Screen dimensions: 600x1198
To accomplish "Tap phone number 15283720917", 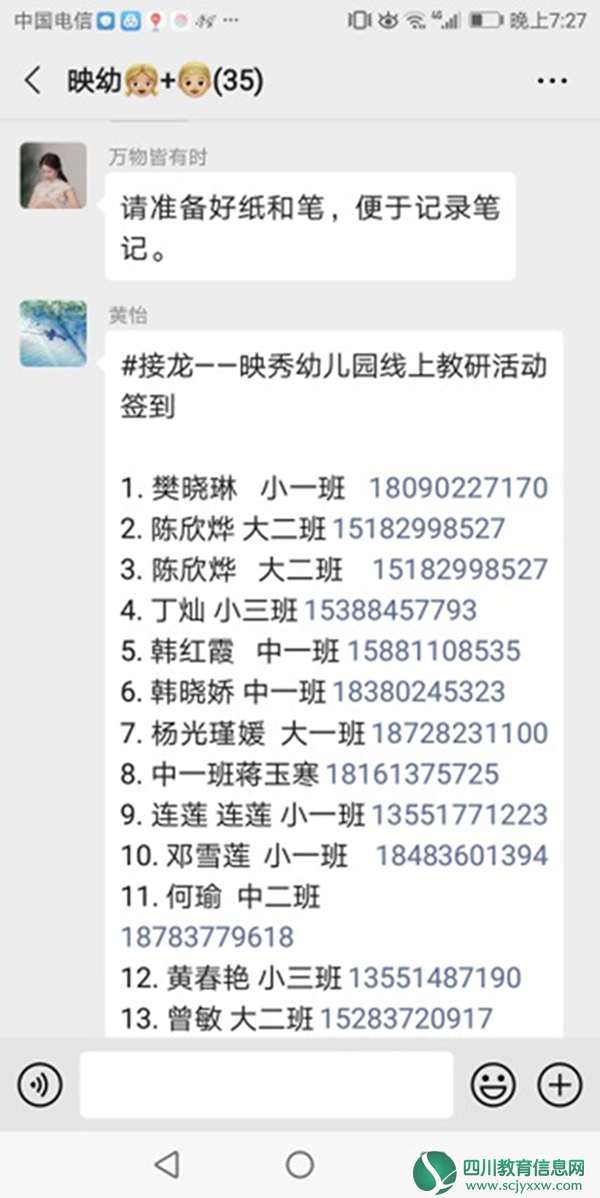I will tap(406, 1018).
